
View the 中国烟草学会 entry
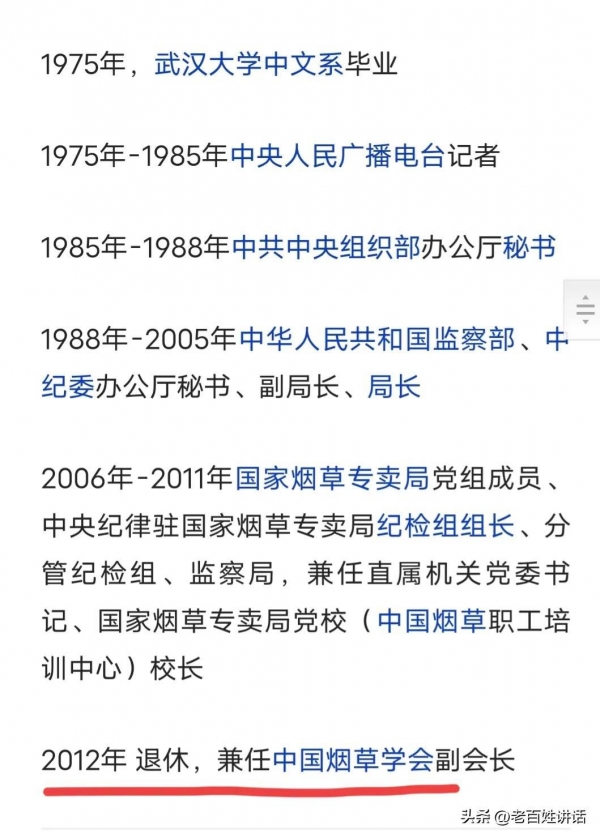point(352,760)
